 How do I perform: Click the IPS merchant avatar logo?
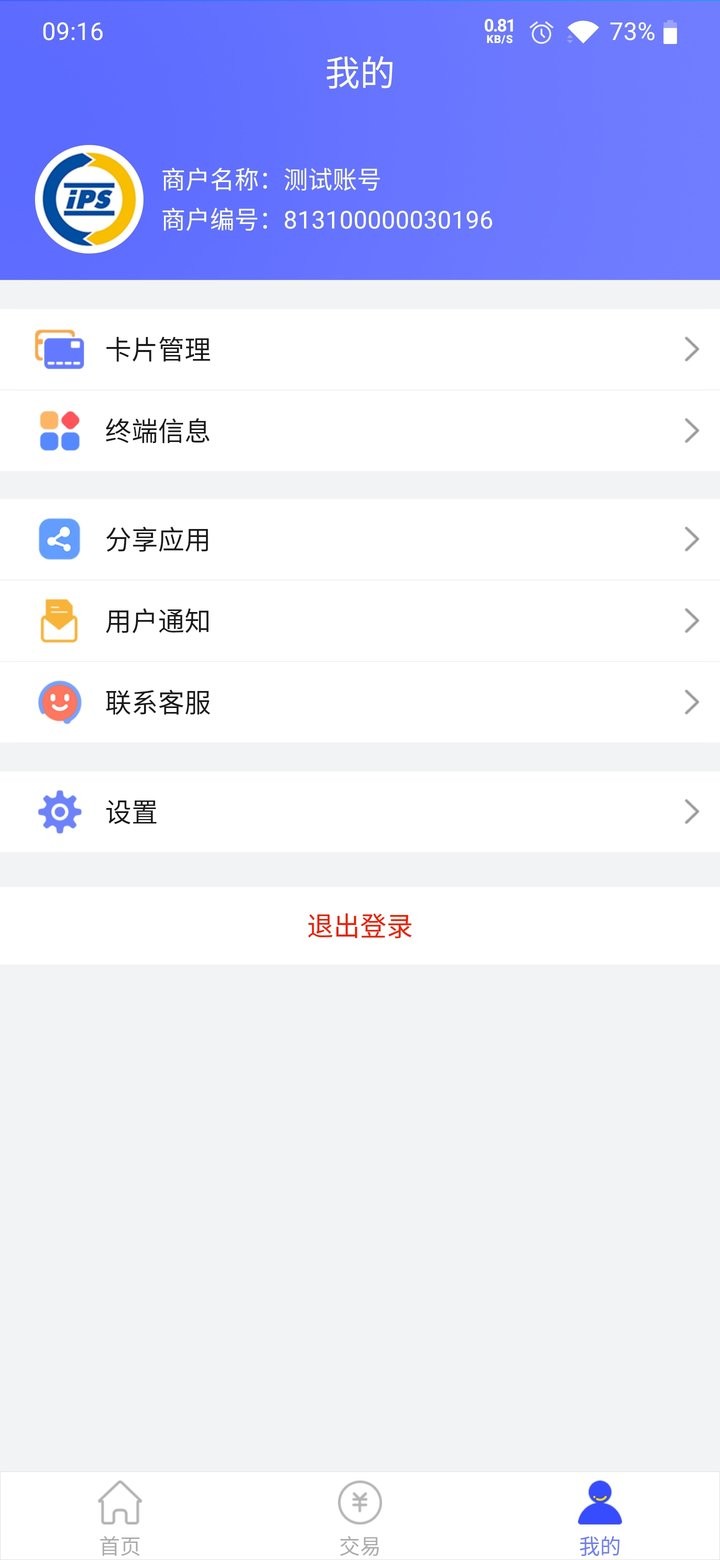pos(89,199)
